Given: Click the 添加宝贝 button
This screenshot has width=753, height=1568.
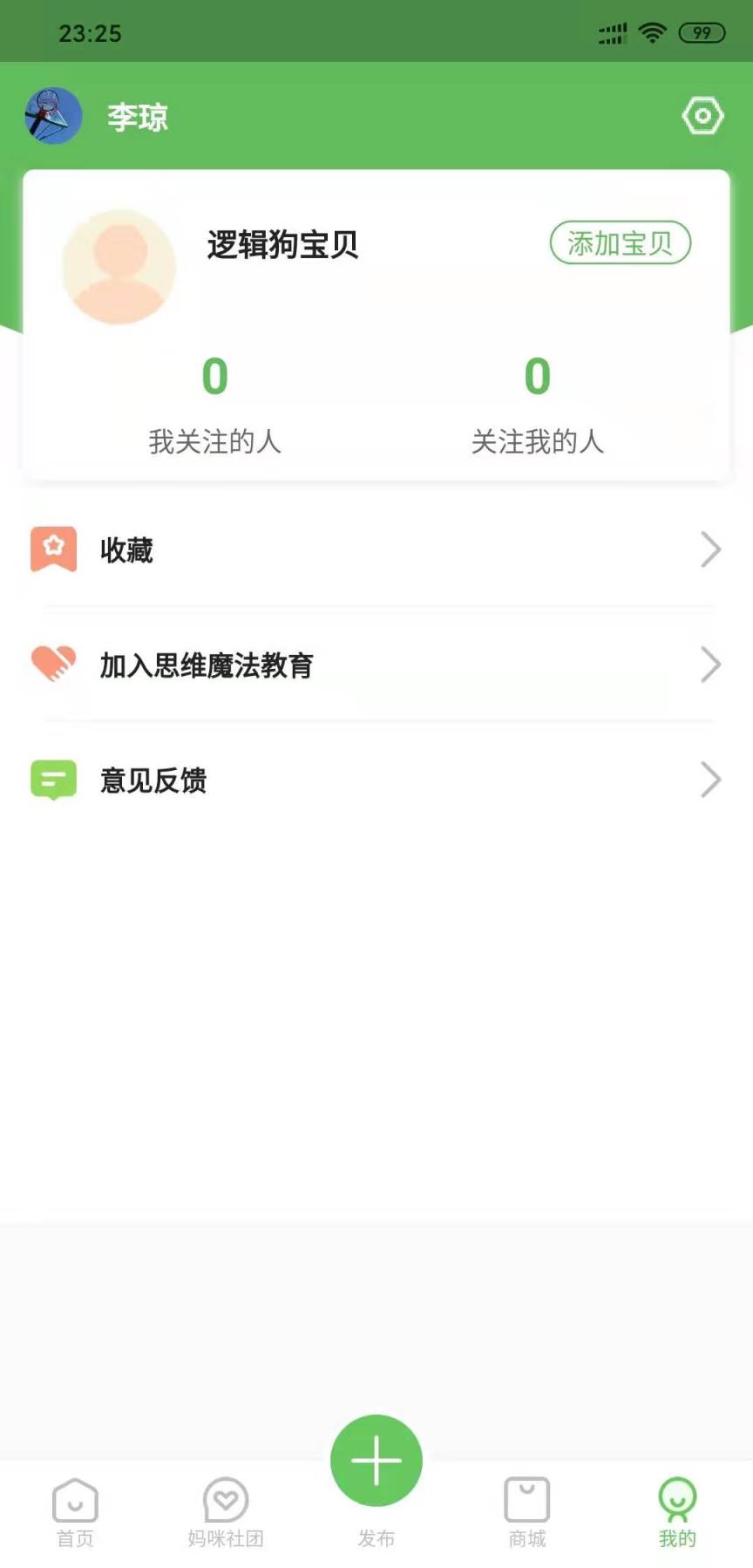Looking at the screenshot, I should [x=620, y=243].
